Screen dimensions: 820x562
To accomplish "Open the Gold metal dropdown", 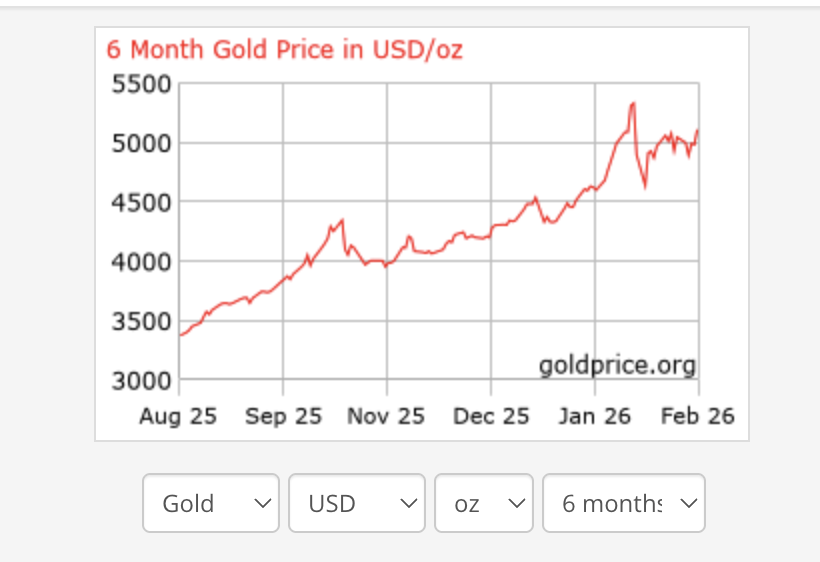I will 211,503.
